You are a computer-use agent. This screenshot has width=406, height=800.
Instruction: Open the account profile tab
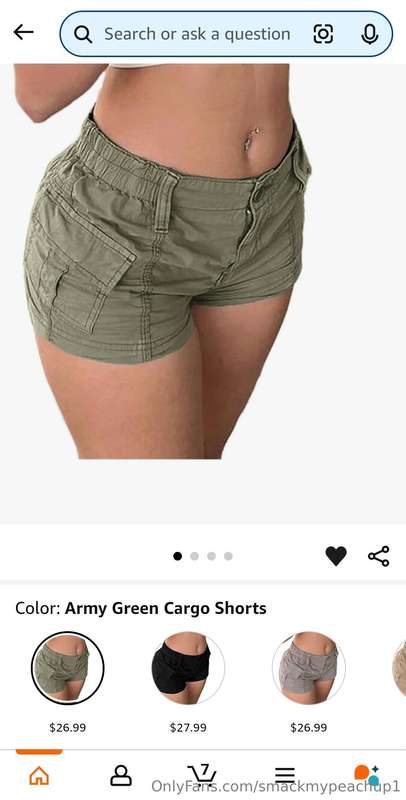click(121, 776)
